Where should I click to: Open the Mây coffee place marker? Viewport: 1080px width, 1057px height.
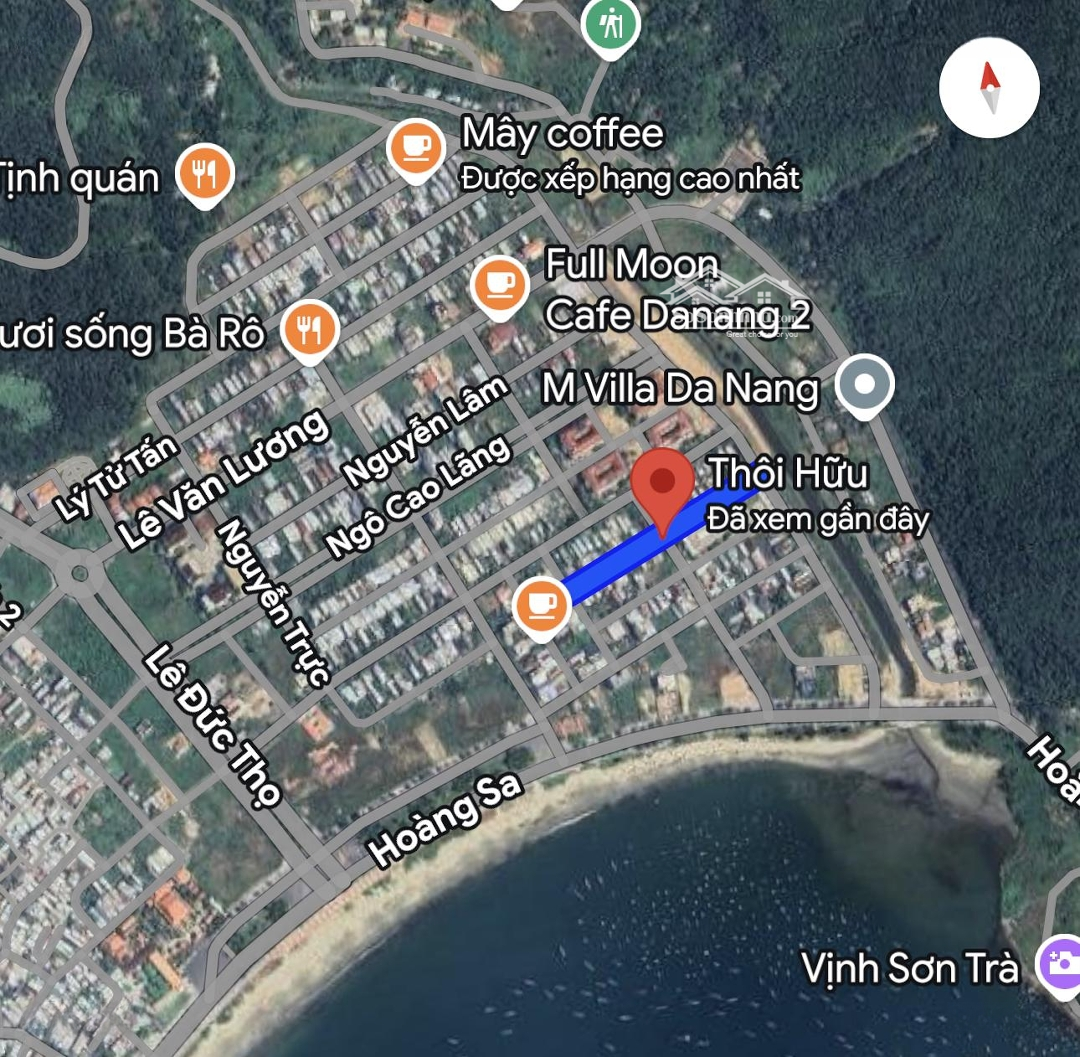416,148
